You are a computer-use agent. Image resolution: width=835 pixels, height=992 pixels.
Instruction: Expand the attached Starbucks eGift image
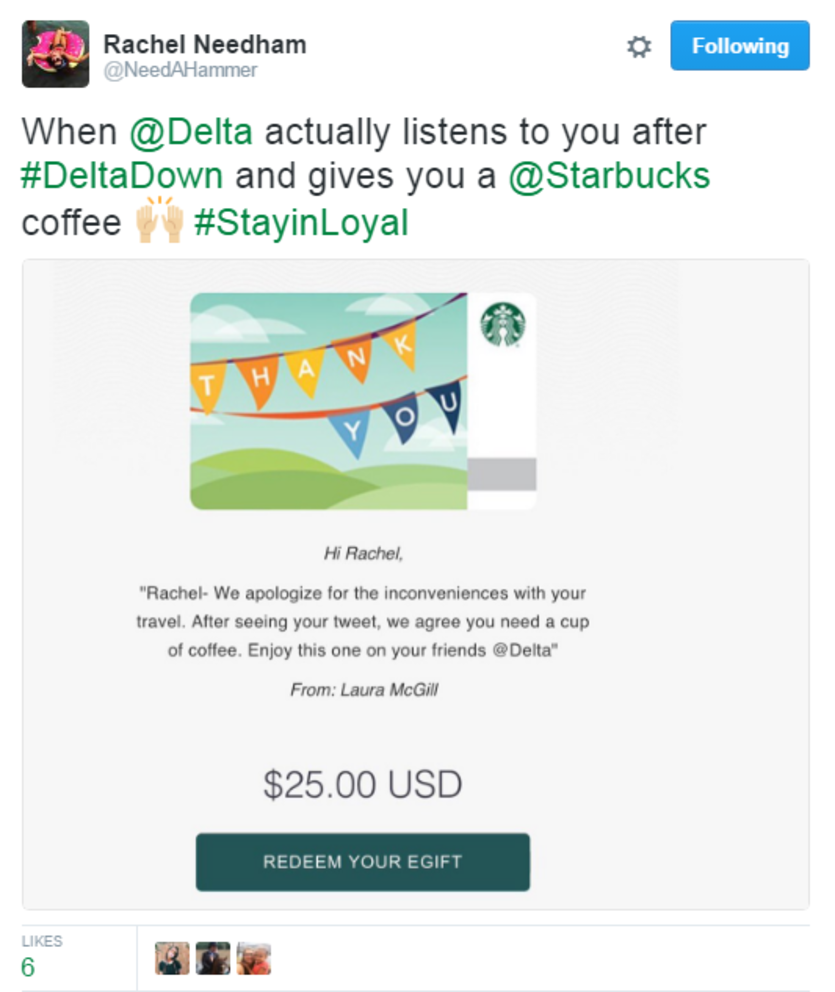(x=415, y=584)
